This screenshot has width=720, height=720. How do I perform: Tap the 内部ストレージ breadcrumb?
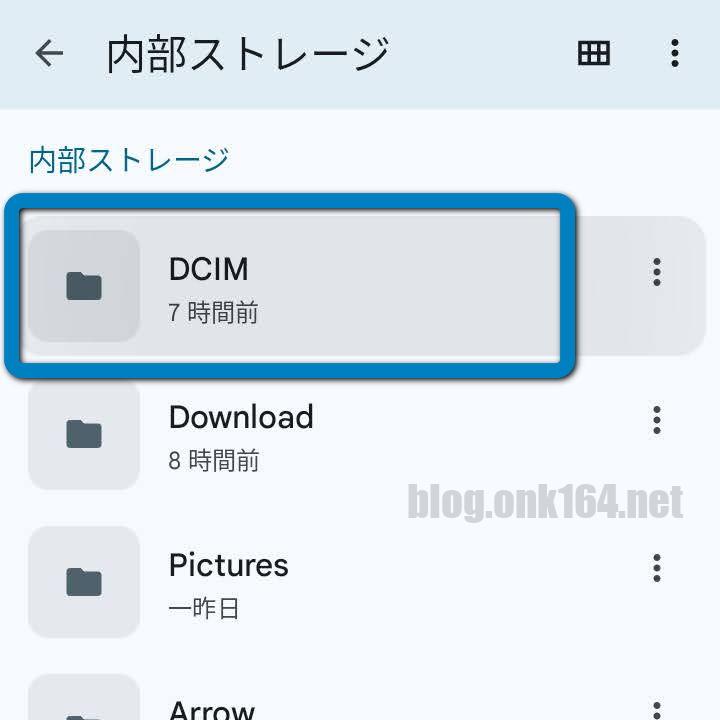pyautogui.click(x=129, y=160)
